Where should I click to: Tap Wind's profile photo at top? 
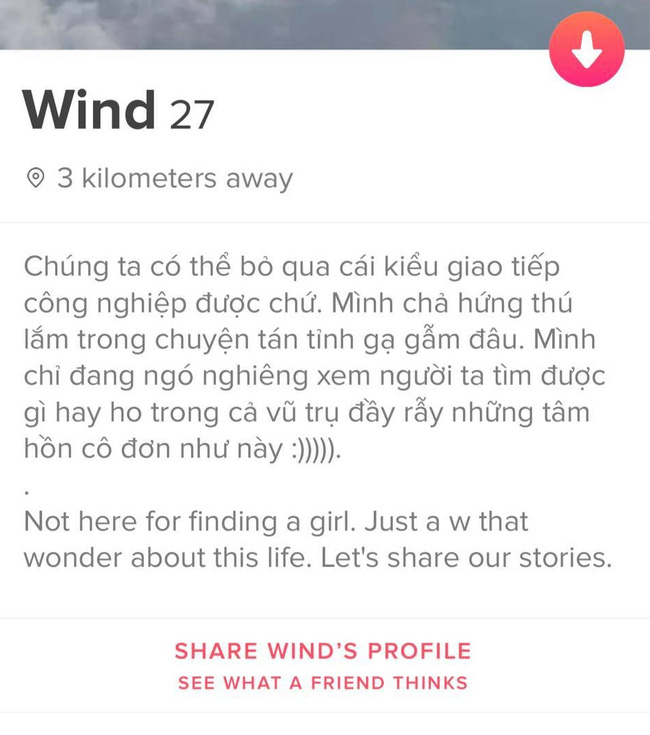[270, 22]
